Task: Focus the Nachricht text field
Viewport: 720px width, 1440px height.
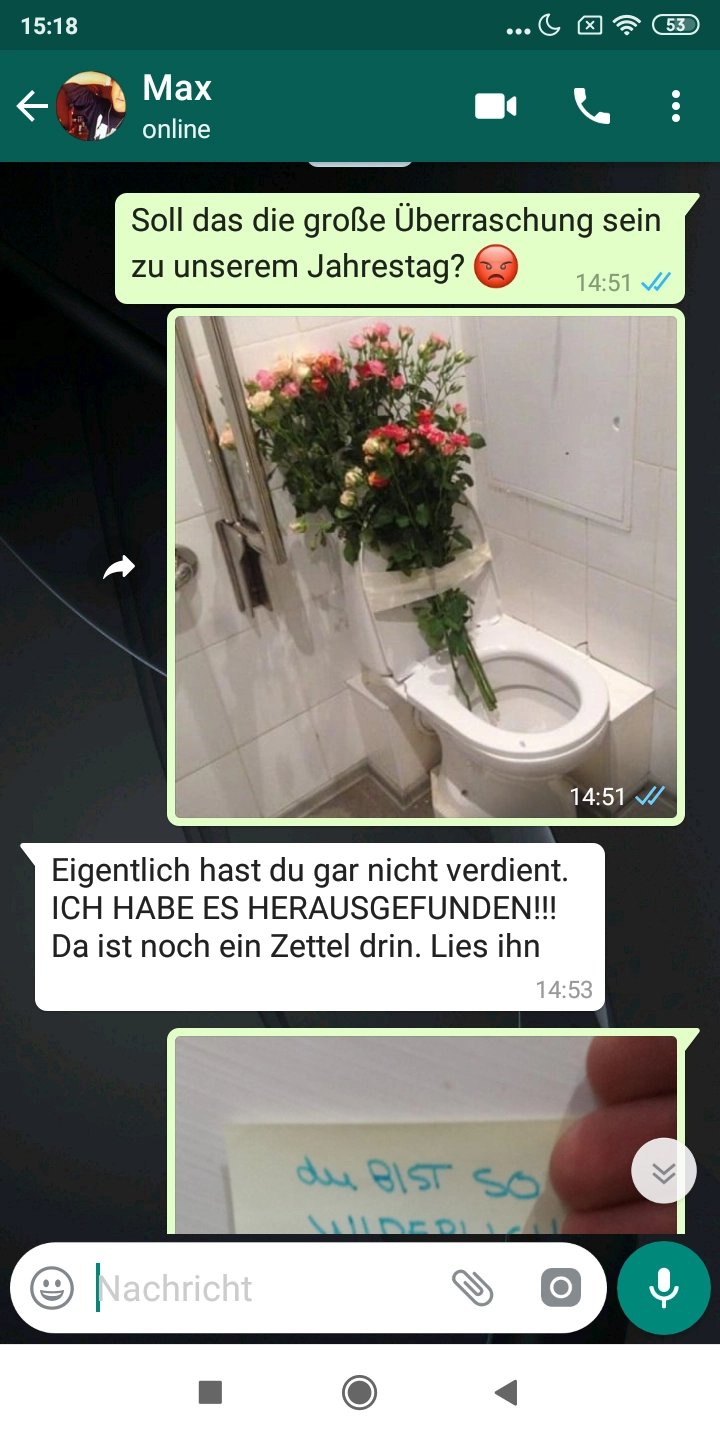Action: click(260, 1288)
